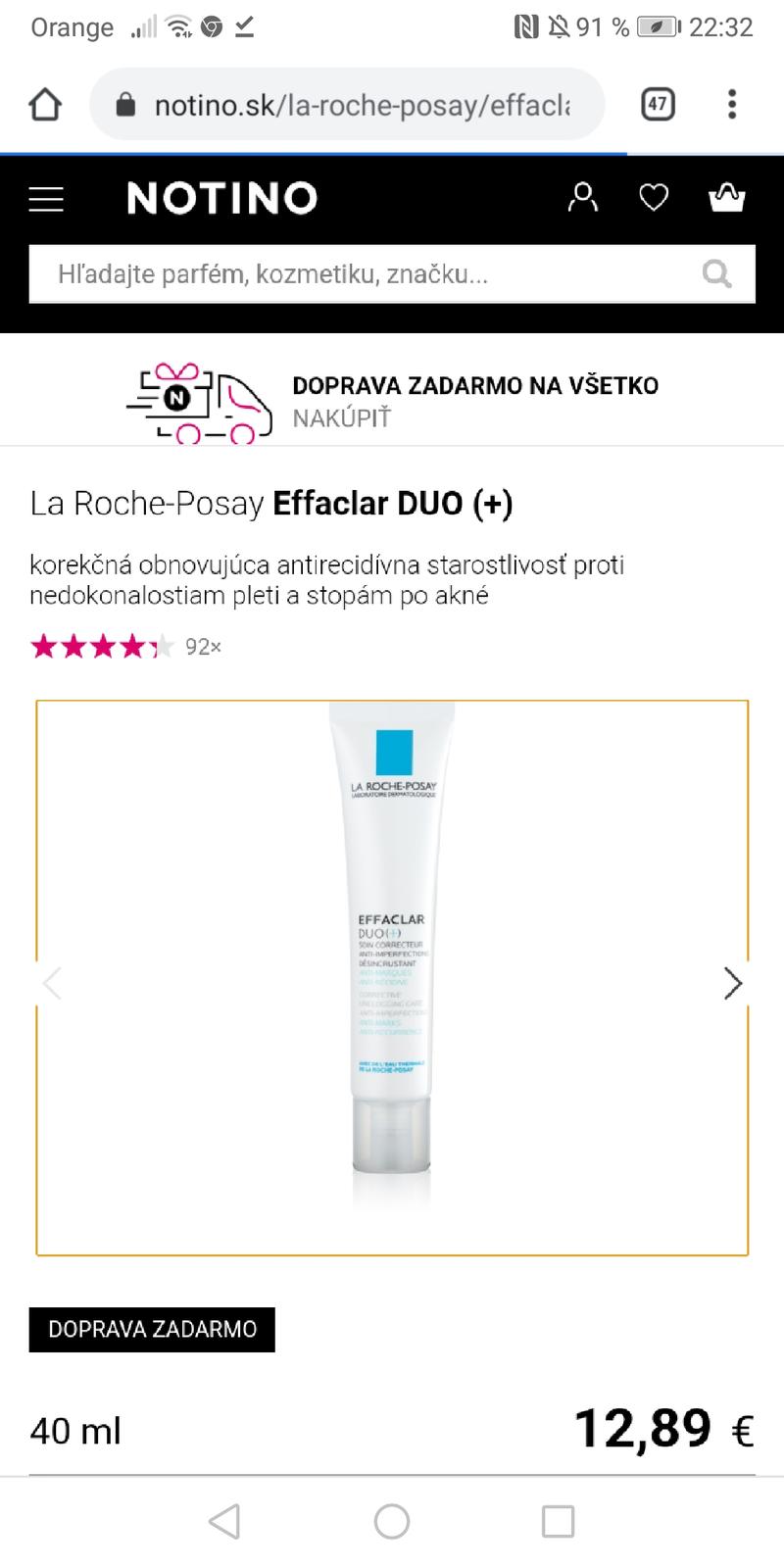The image size is (784, 1568).
Task: Tap the browser home icon
Action: (x=45, y=105)
